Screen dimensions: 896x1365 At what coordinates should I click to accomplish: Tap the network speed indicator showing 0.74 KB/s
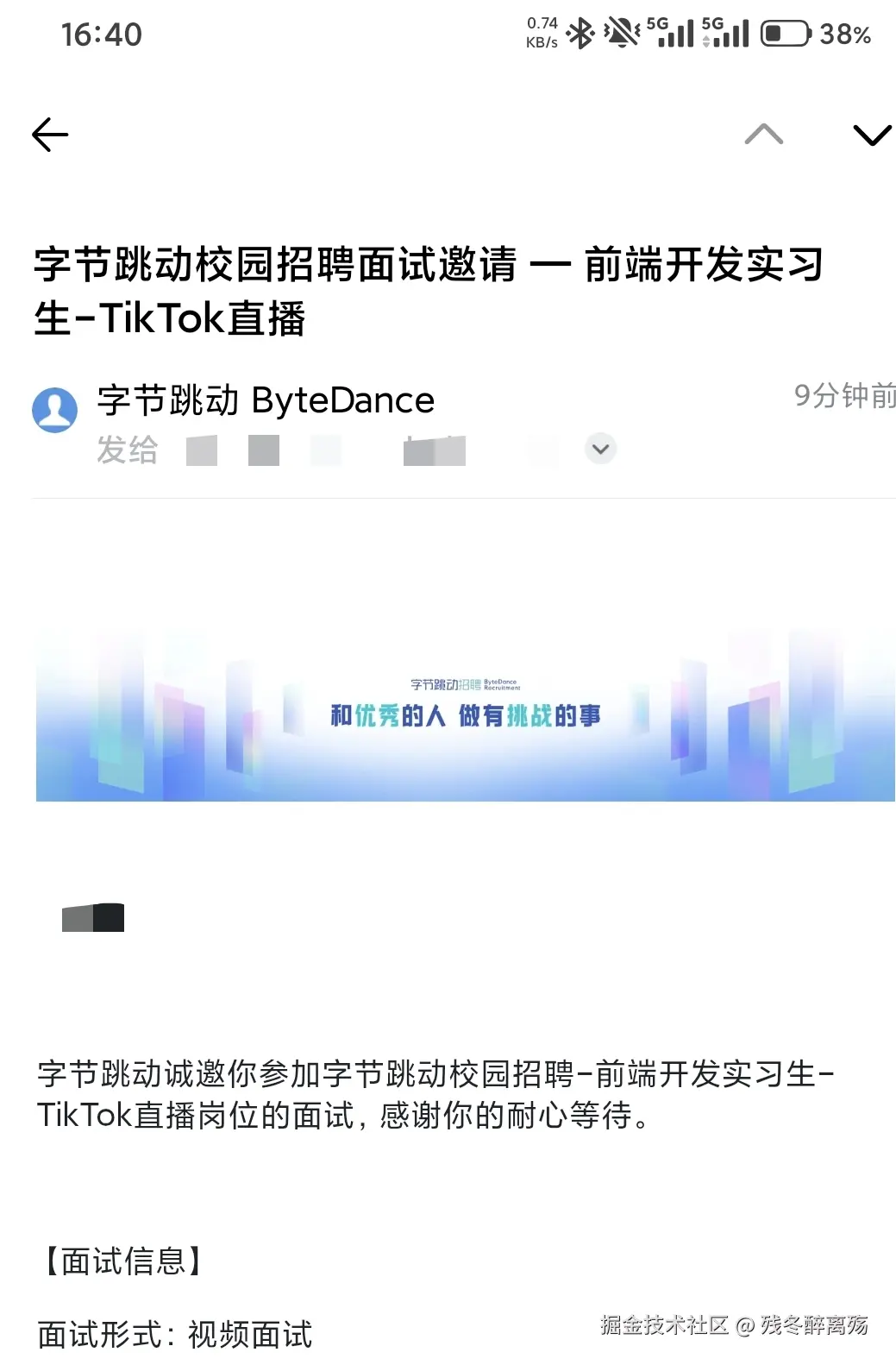542,33
